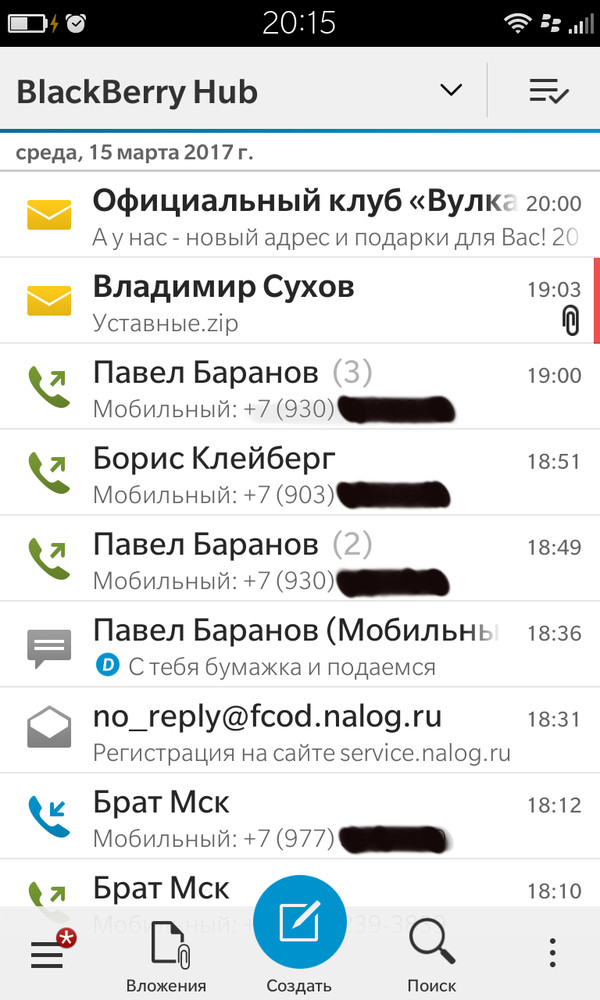Open Павел Баранов call entry at 19:00

click(300, 387)
